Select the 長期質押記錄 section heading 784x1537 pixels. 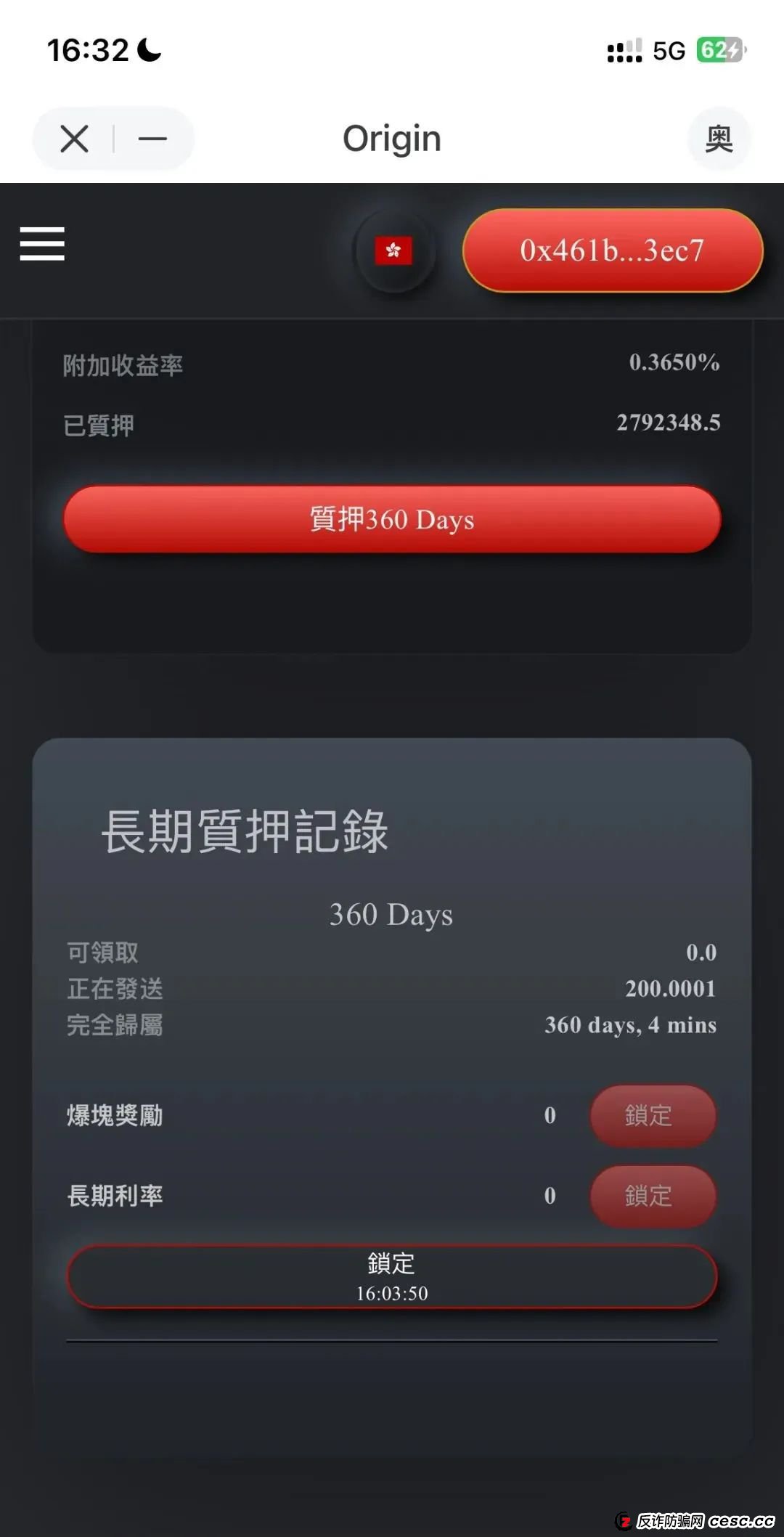pyautogui.click(x=245, y=831)
